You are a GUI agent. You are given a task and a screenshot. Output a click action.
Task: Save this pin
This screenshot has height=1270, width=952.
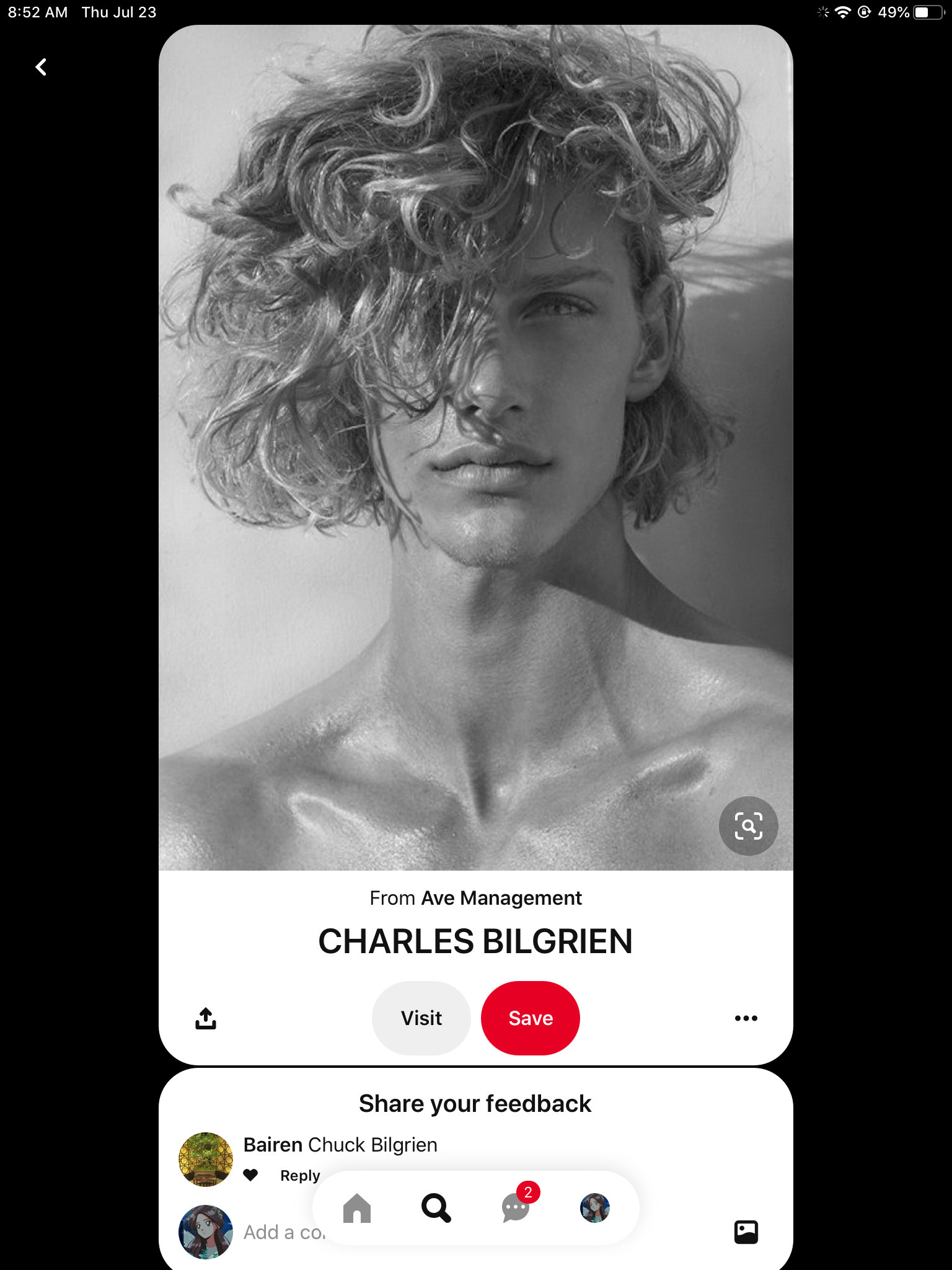531,1018
